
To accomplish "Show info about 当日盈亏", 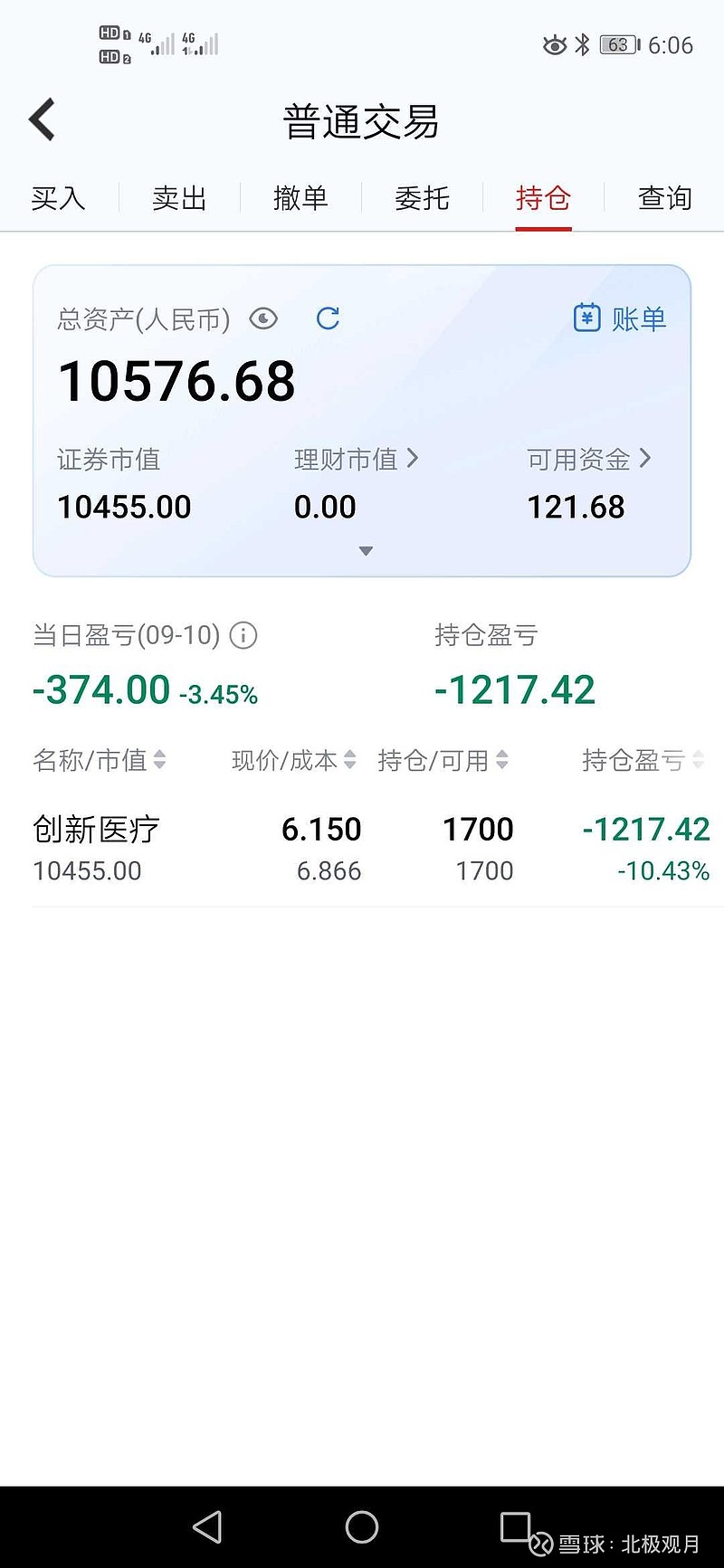I will [x=243, y=635].
